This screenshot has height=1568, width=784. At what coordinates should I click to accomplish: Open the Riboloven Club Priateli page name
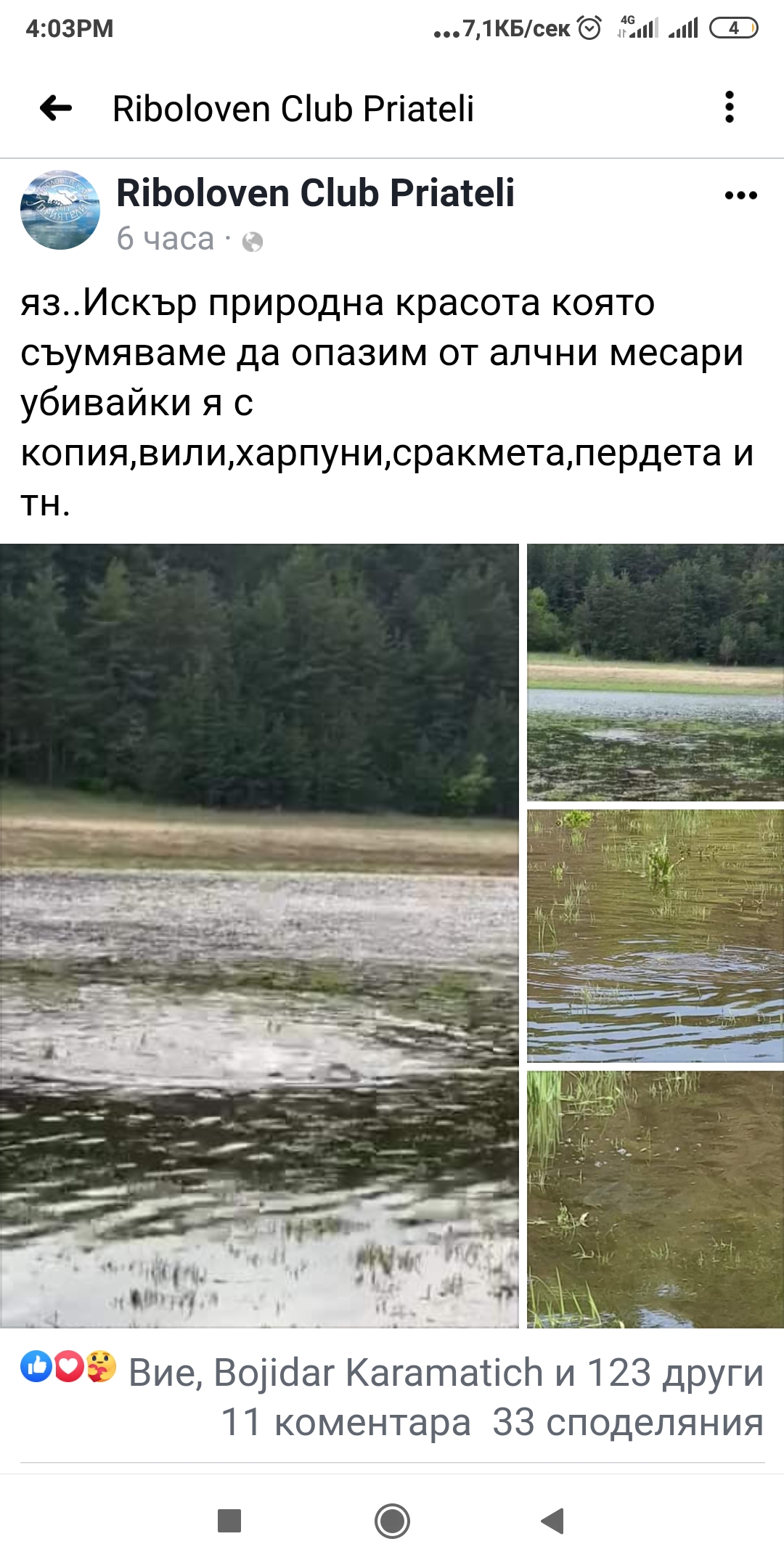point(315,193)
